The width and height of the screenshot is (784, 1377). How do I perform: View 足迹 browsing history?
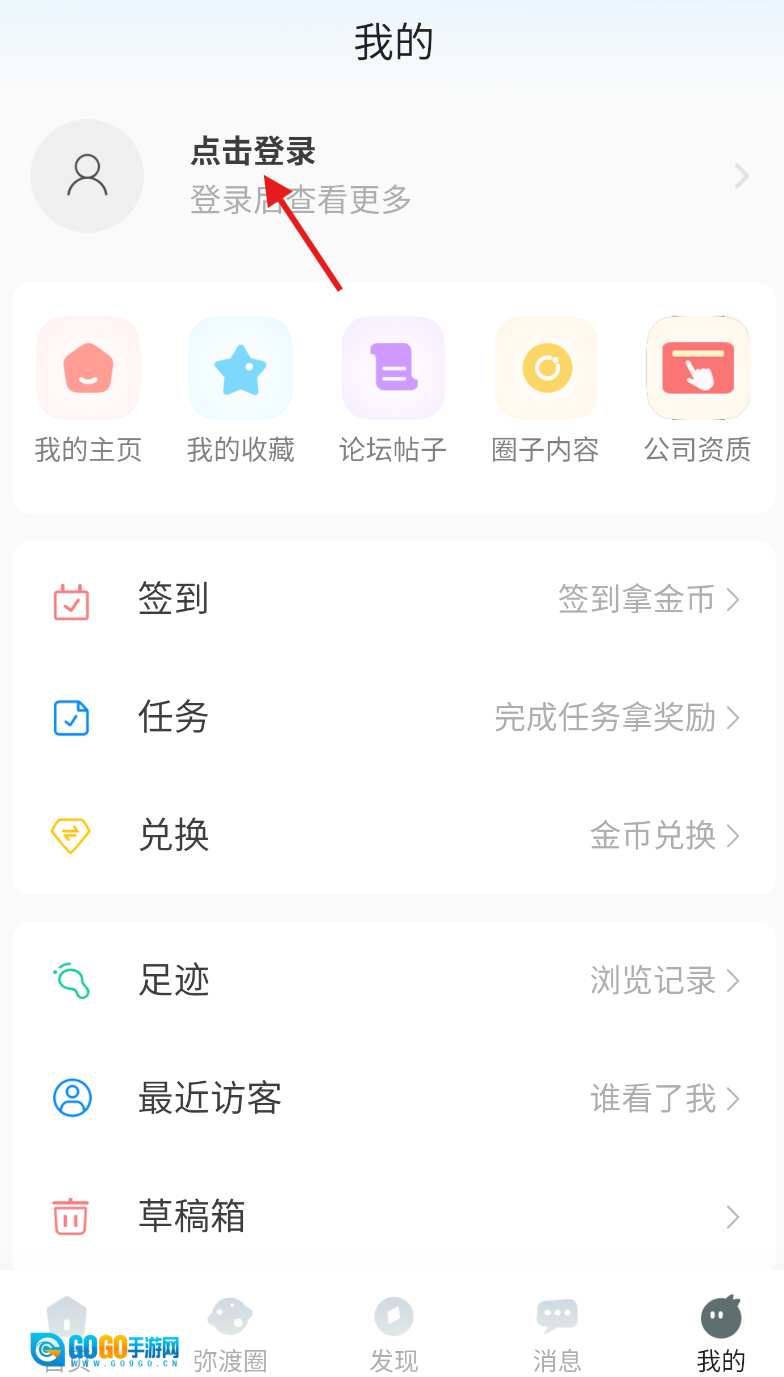393,981
